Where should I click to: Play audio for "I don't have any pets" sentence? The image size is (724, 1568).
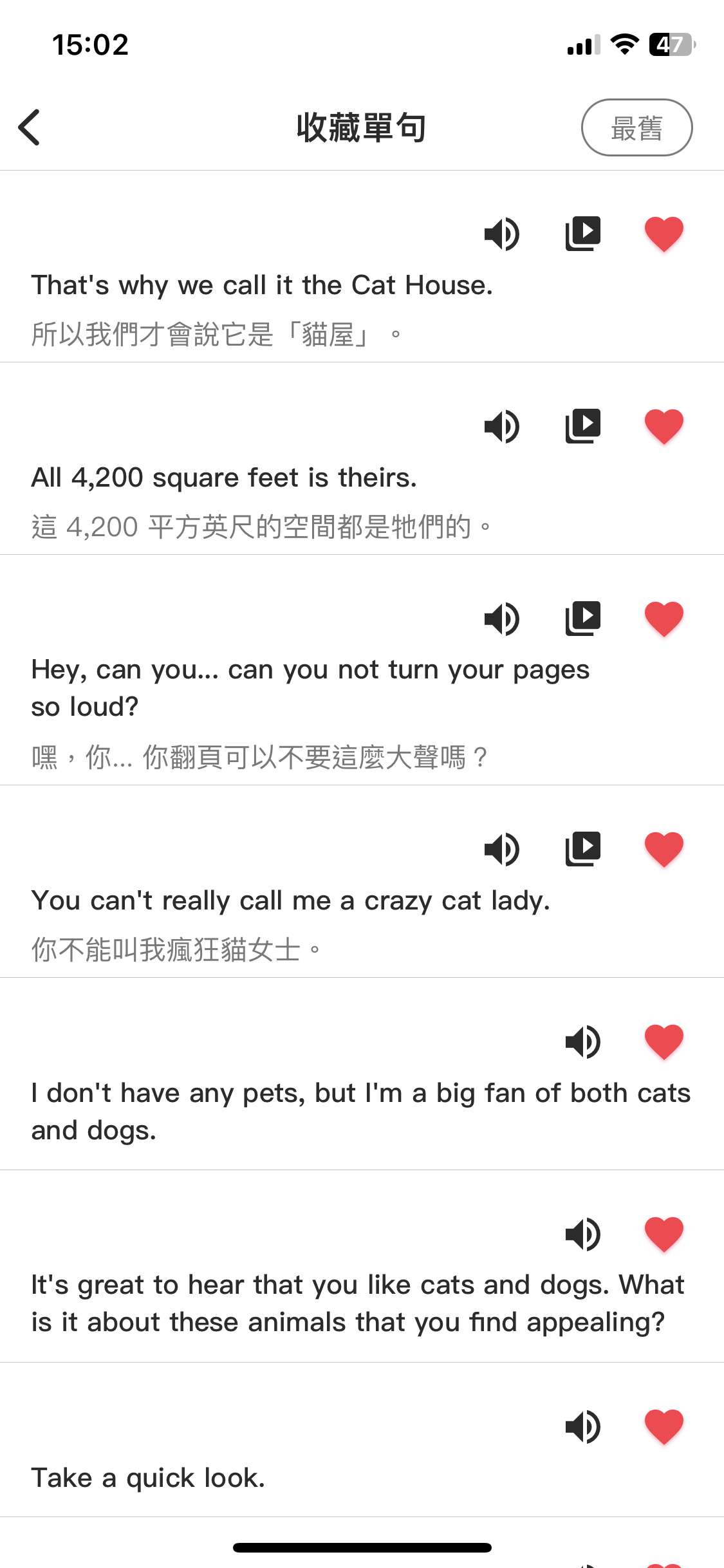click(582, 1041)
